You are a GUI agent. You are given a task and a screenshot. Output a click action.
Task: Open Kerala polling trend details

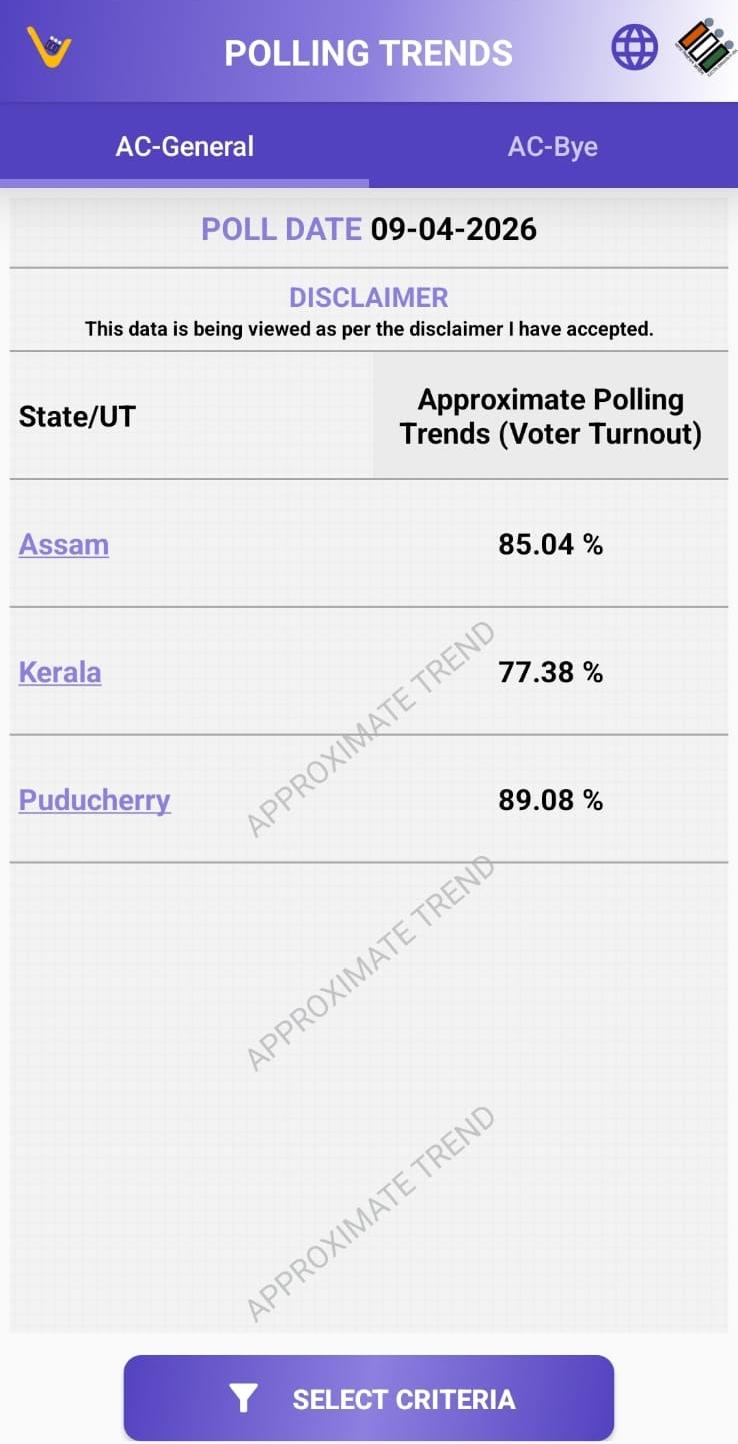click(x=60, y=672)
